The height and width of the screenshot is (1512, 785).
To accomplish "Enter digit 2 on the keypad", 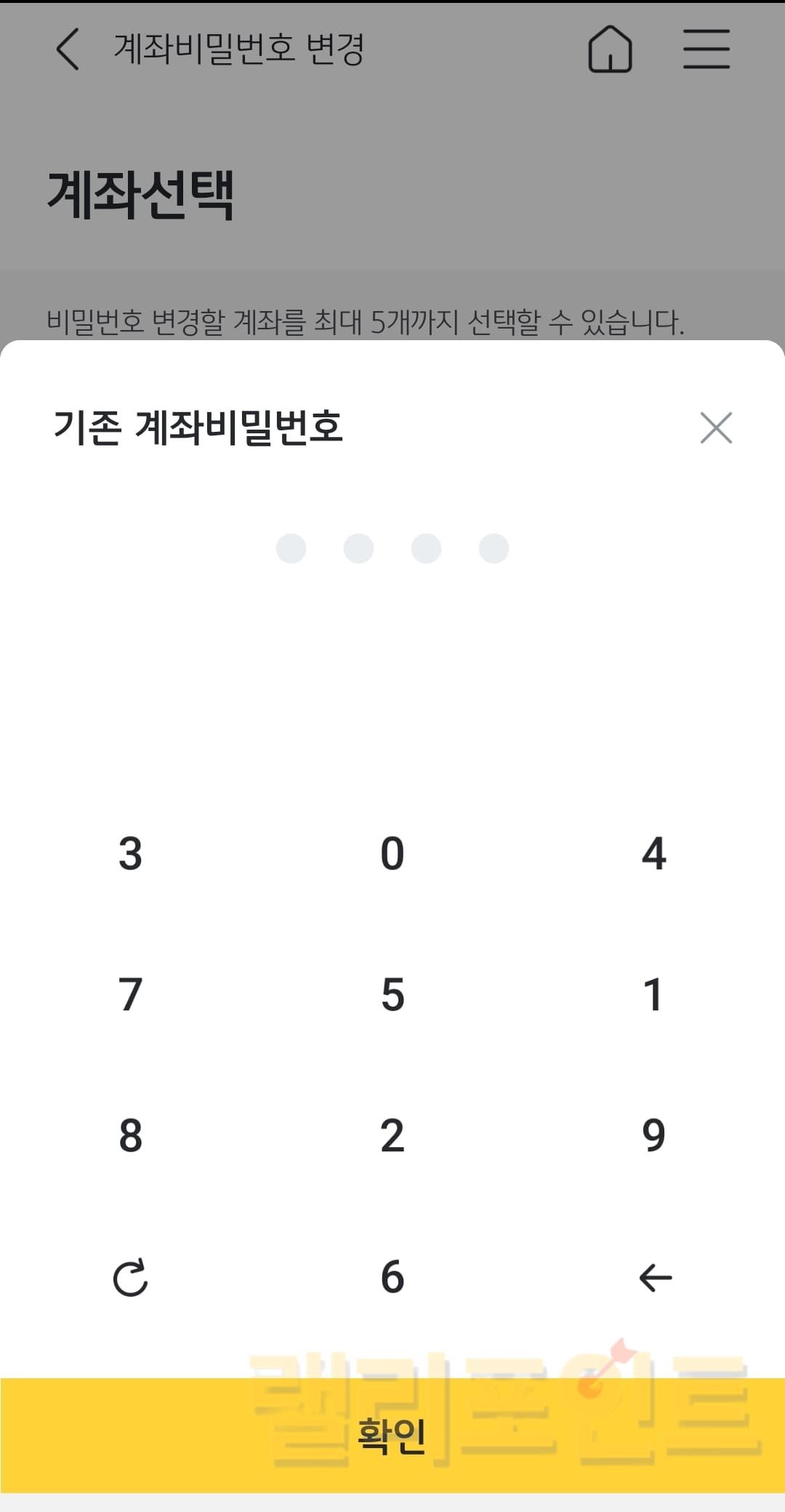I will point(392,1135).
